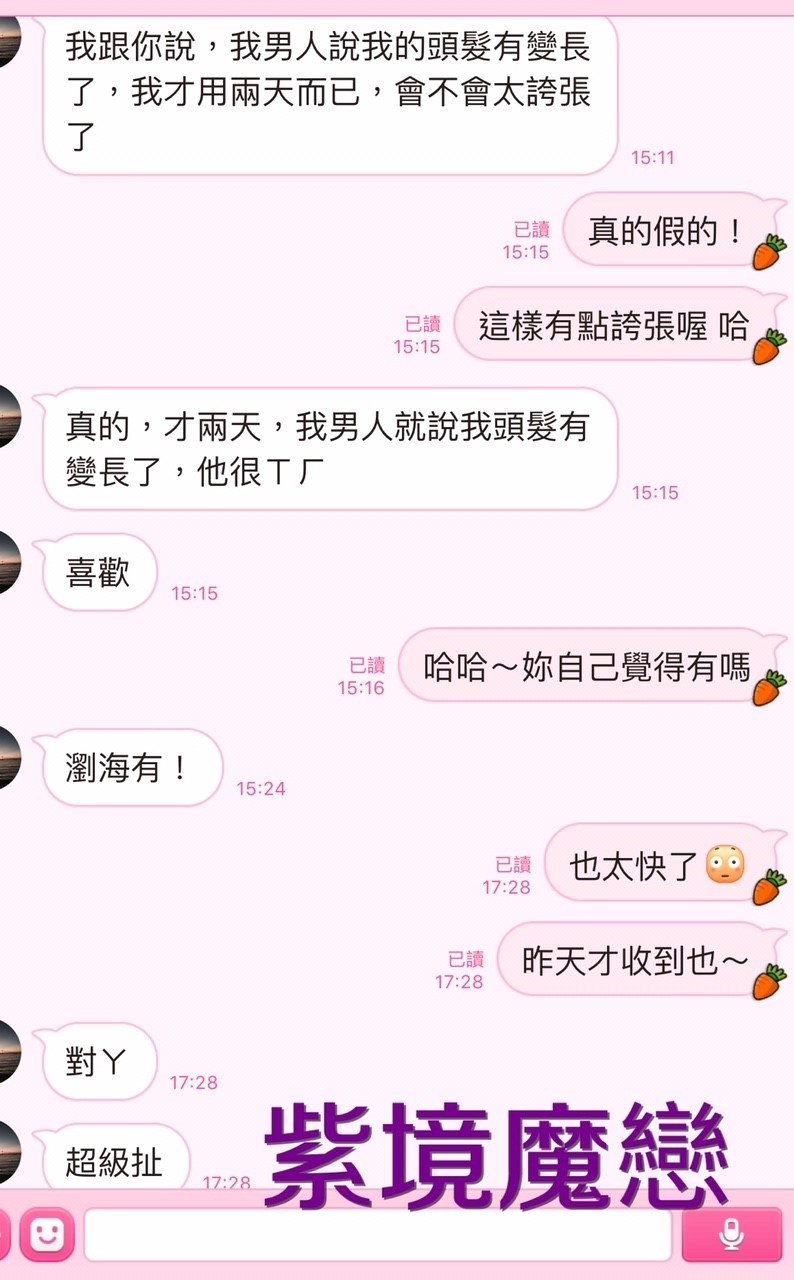Tap the microphone voice message button

pos(731,1235)
